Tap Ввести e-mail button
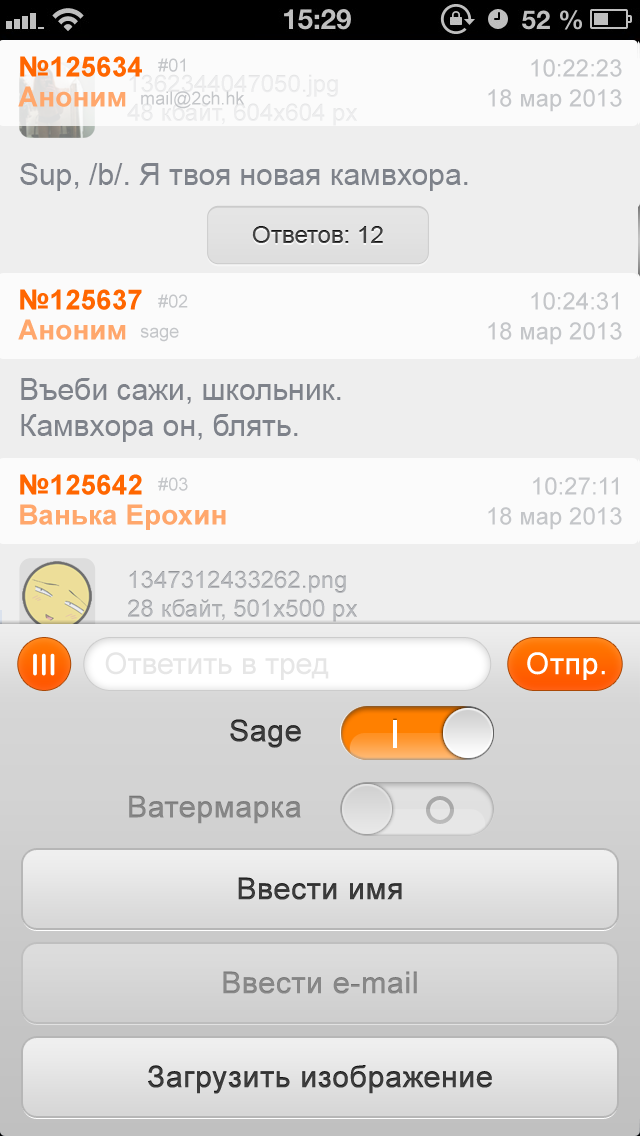Image resolution: width=640 pixels, height=1136 pixels. click(x=320, y=983)
